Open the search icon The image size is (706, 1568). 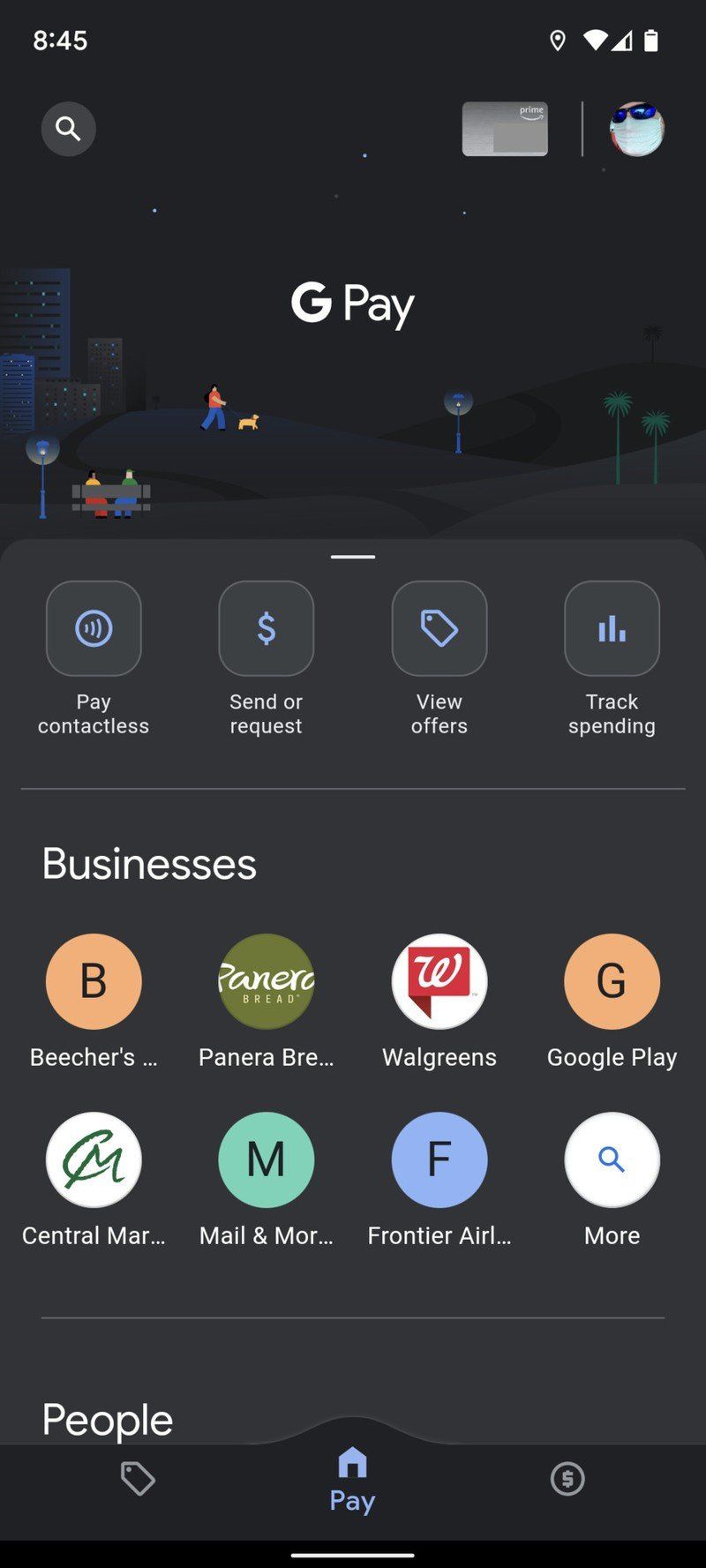pyautogui.click(x=68, y=129)
